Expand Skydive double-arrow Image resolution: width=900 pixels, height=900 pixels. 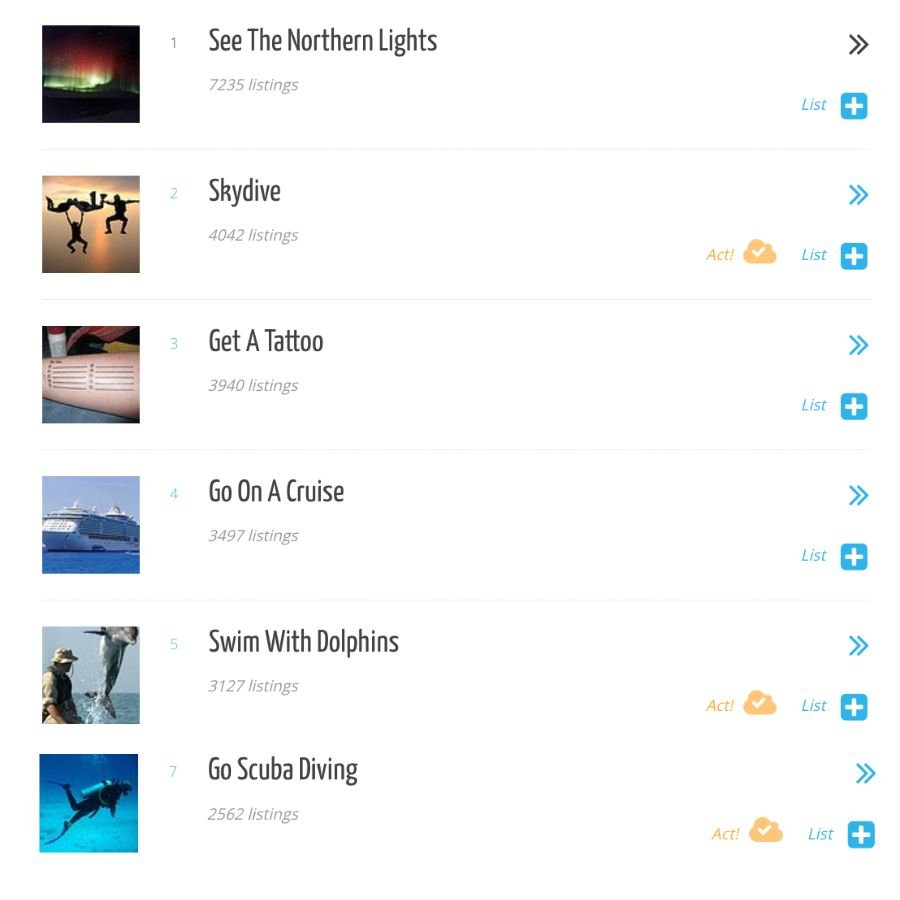[x=858, y=195]
